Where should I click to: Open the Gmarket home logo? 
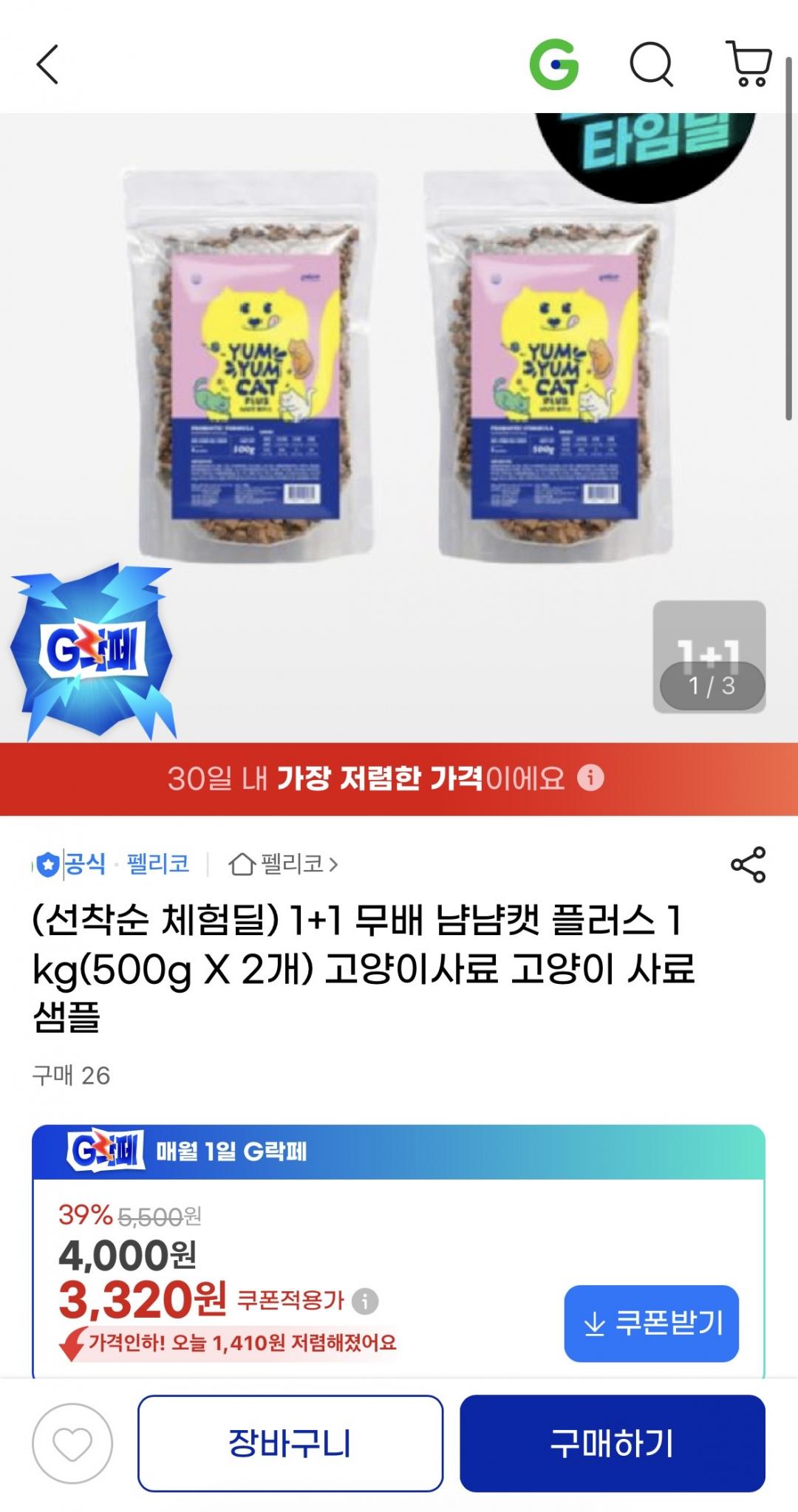coord(553,65)
